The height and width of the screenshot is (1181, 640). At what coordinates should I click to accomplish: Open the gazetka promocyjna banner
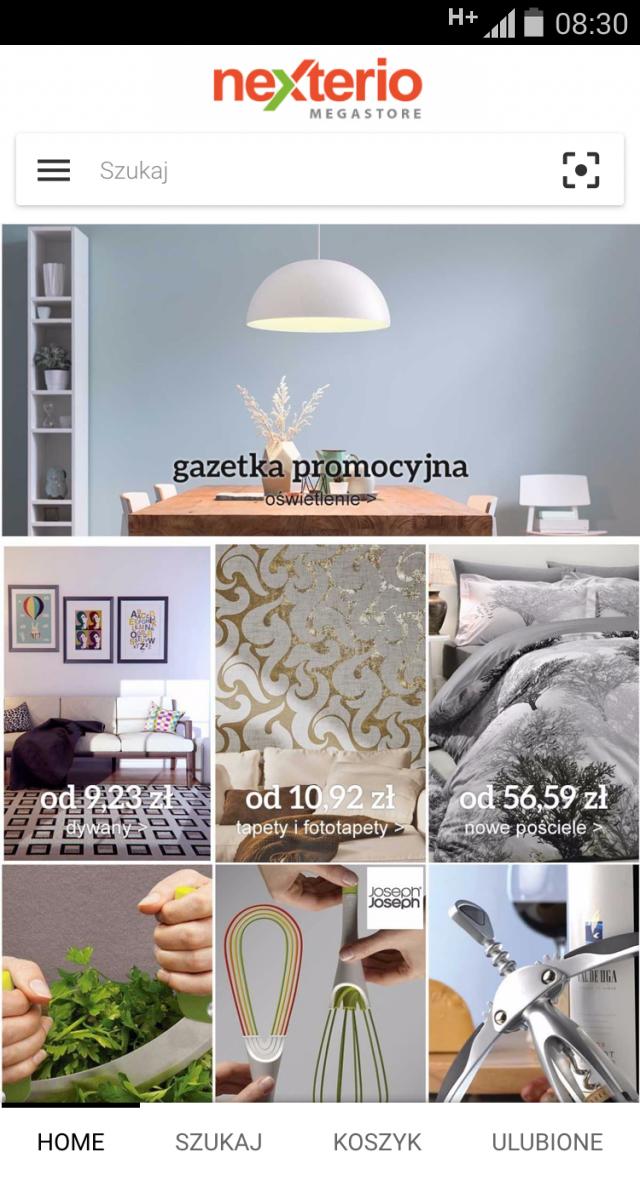(320, 380)
